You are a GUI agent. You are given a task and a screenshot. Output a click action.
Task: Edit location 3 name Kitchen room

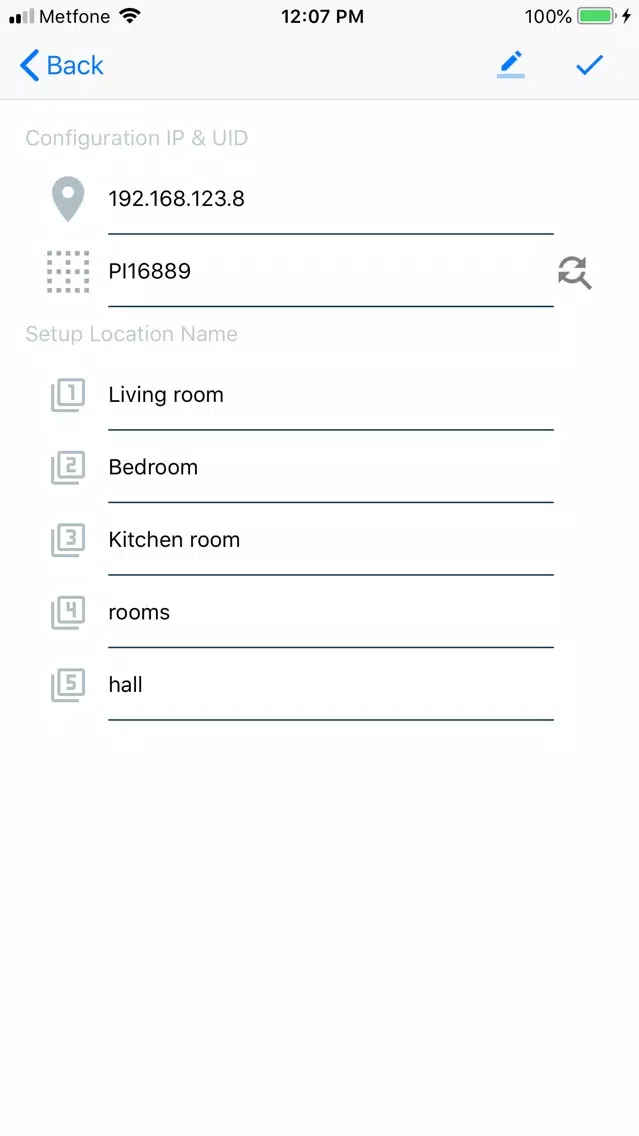[x=330, y=540]
